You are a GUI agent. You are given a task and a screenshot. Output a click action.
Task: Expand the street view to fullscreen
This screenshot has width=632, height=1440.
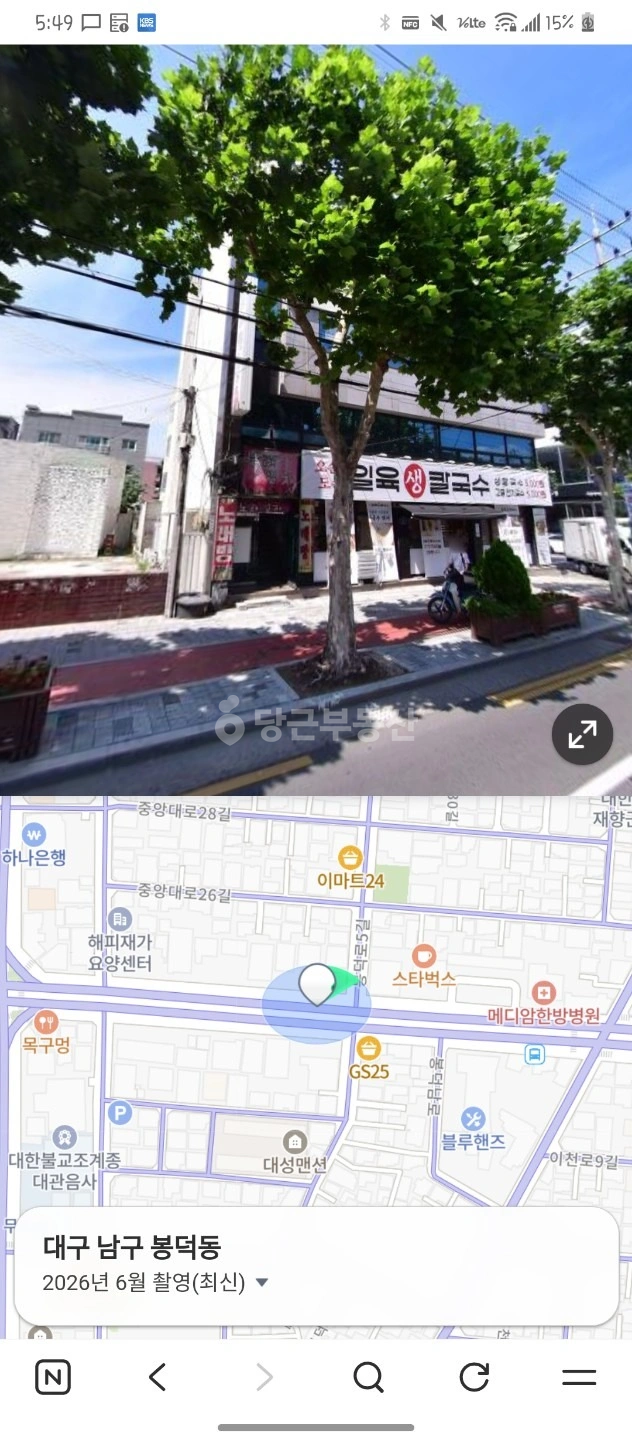583,735
